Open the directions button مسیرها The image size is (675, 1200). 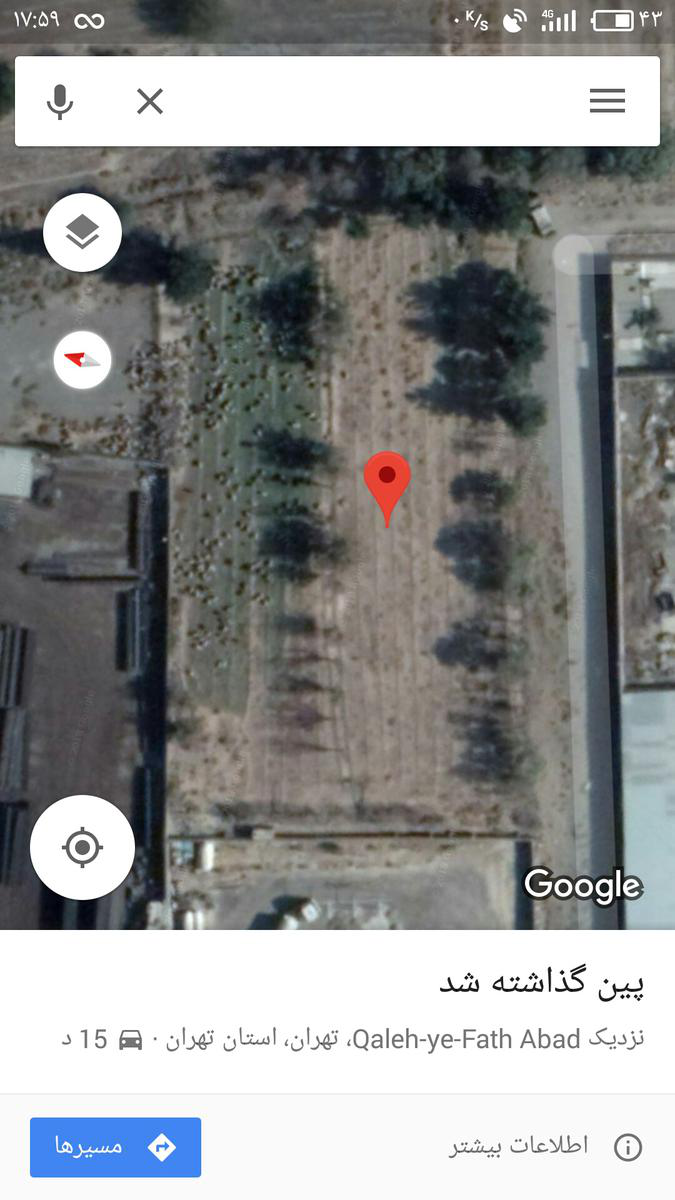click(116, 1147)
